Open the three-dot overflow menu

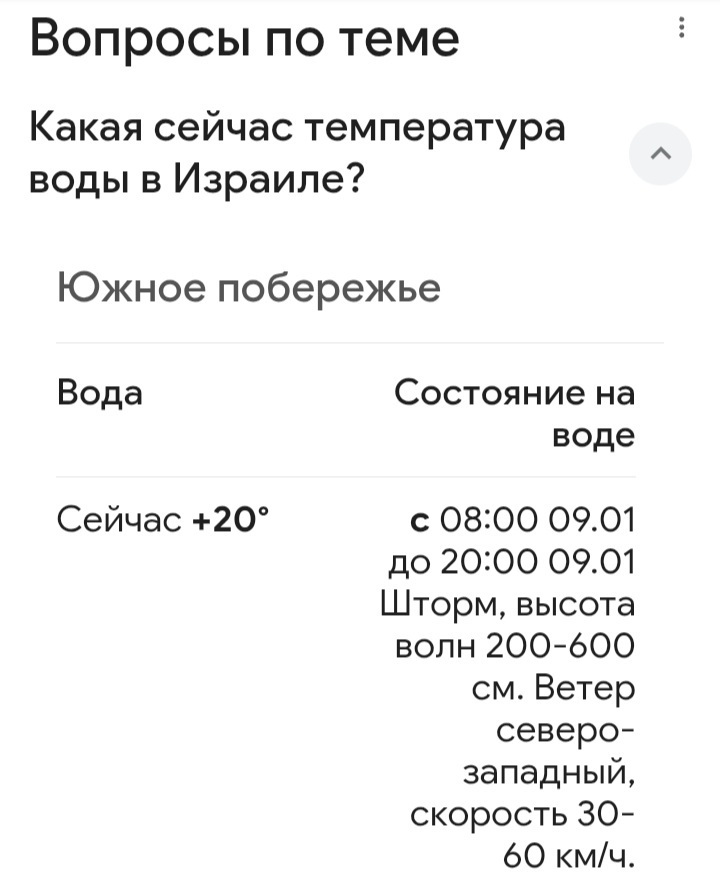pos(682,29)
